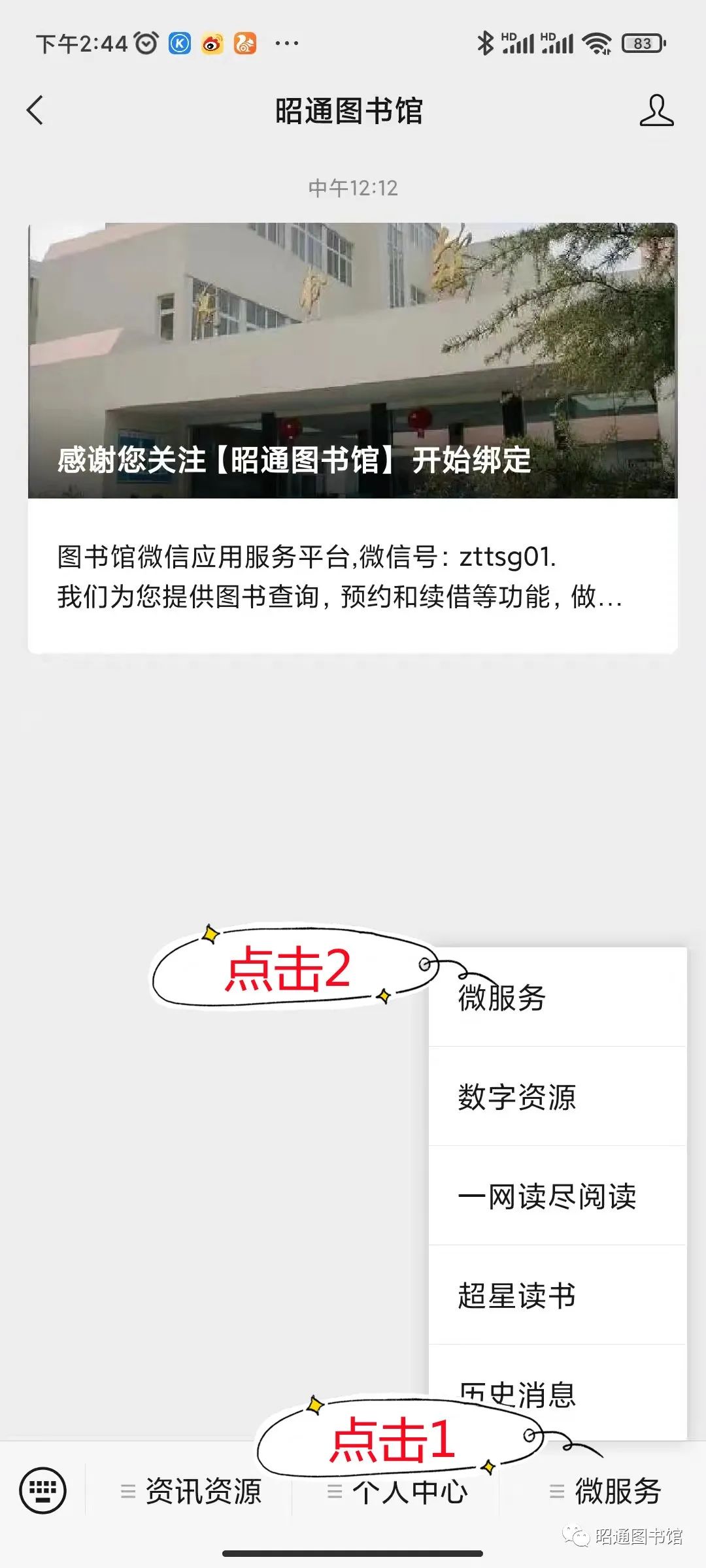Viewport: 706px width, 1568px height.
Task: Choose 超星读书 in the popup menu
Action: (557, 1296)
